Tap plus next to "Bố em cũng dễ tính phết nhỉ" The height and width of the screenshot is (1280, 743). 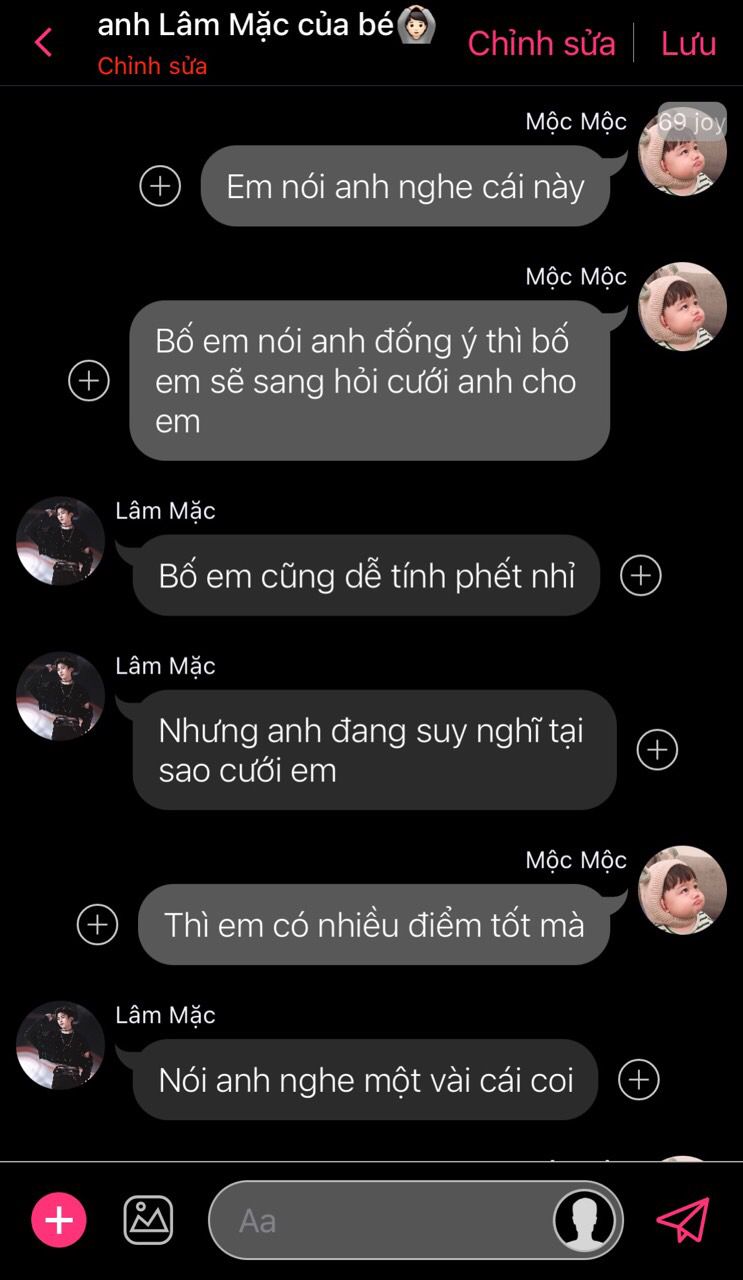641,576
